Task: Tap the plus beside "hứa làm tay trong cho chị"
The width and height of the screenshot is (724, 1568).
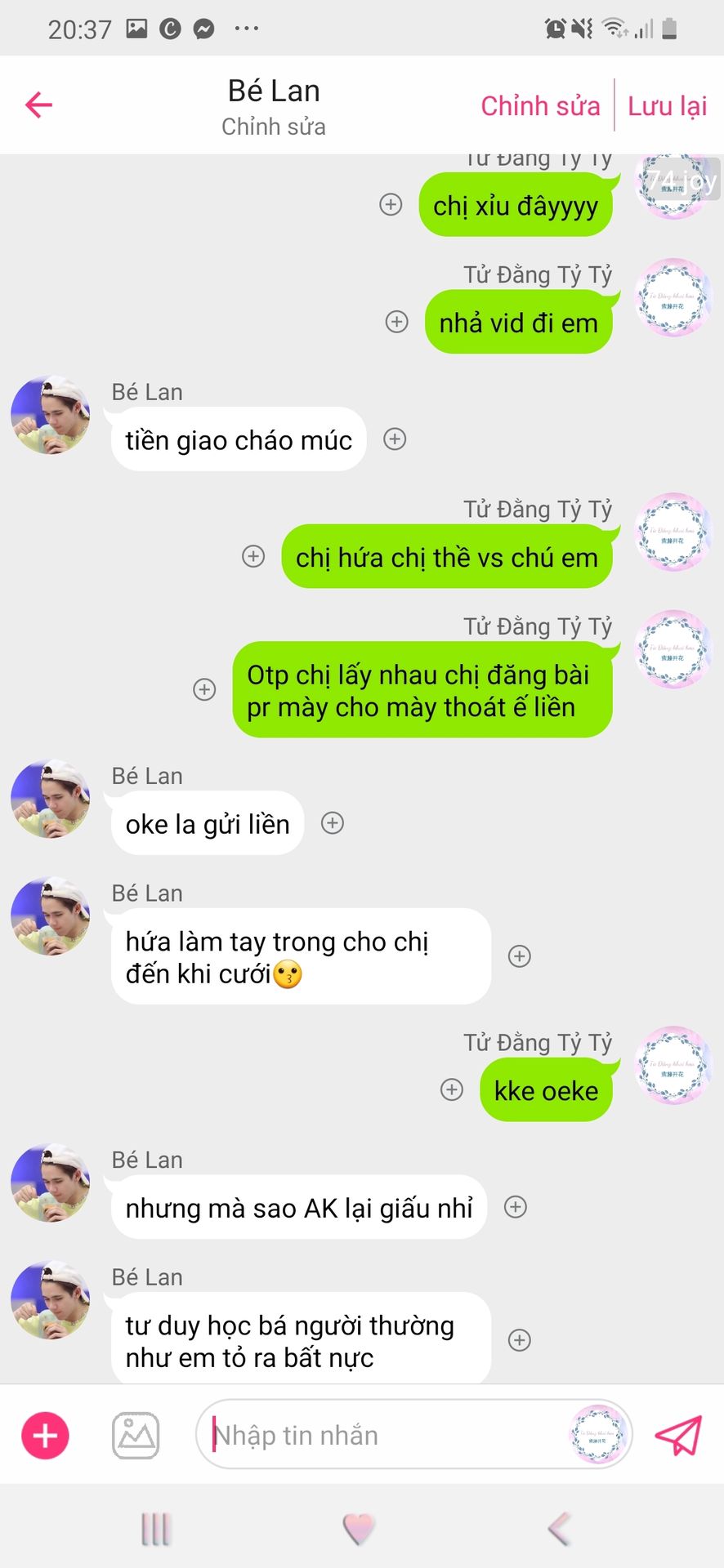Action: pos(520,956)
